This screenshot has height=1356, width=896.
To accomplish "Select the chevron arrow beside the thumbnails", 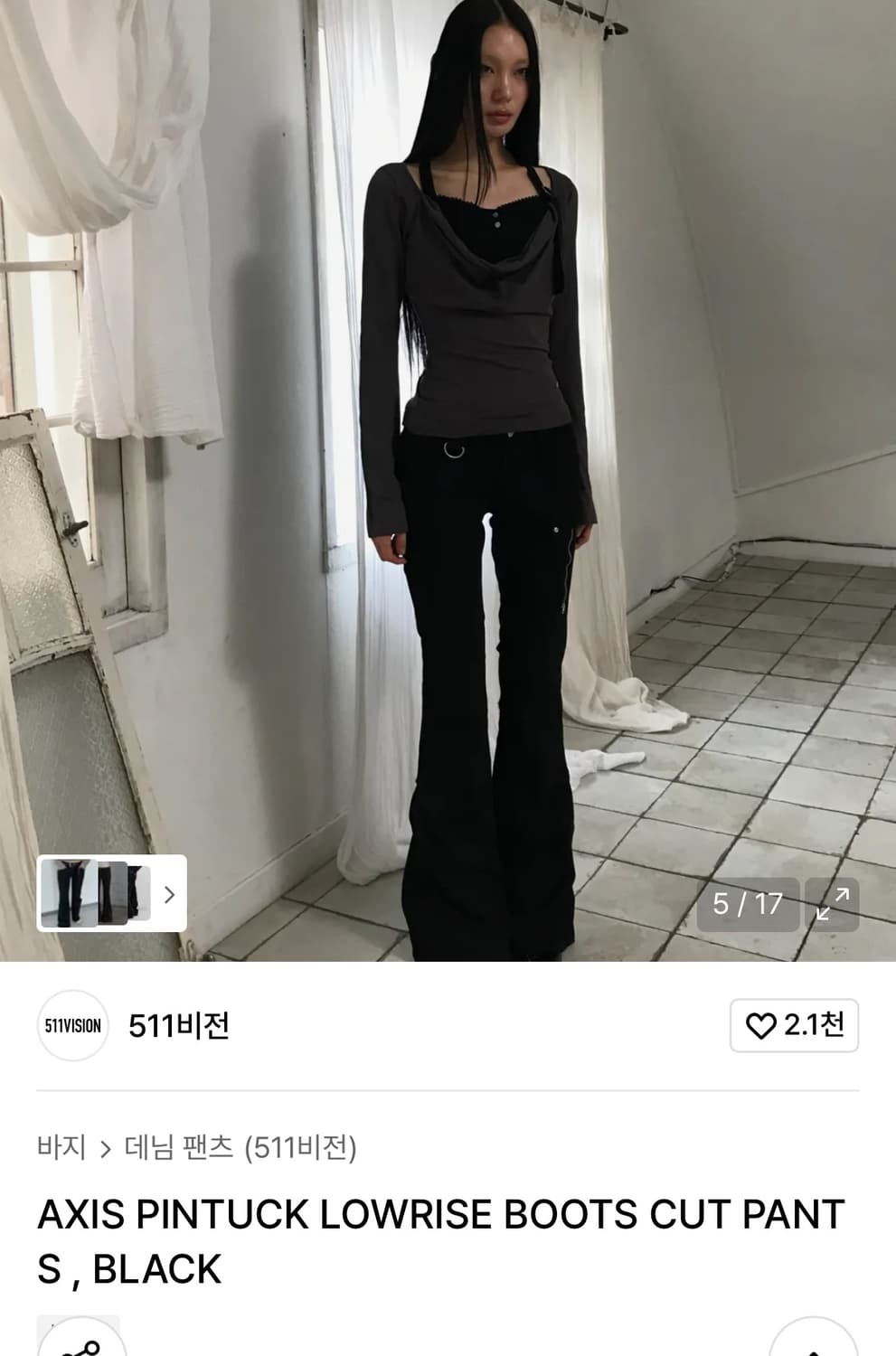I will (x=170, y=894).
